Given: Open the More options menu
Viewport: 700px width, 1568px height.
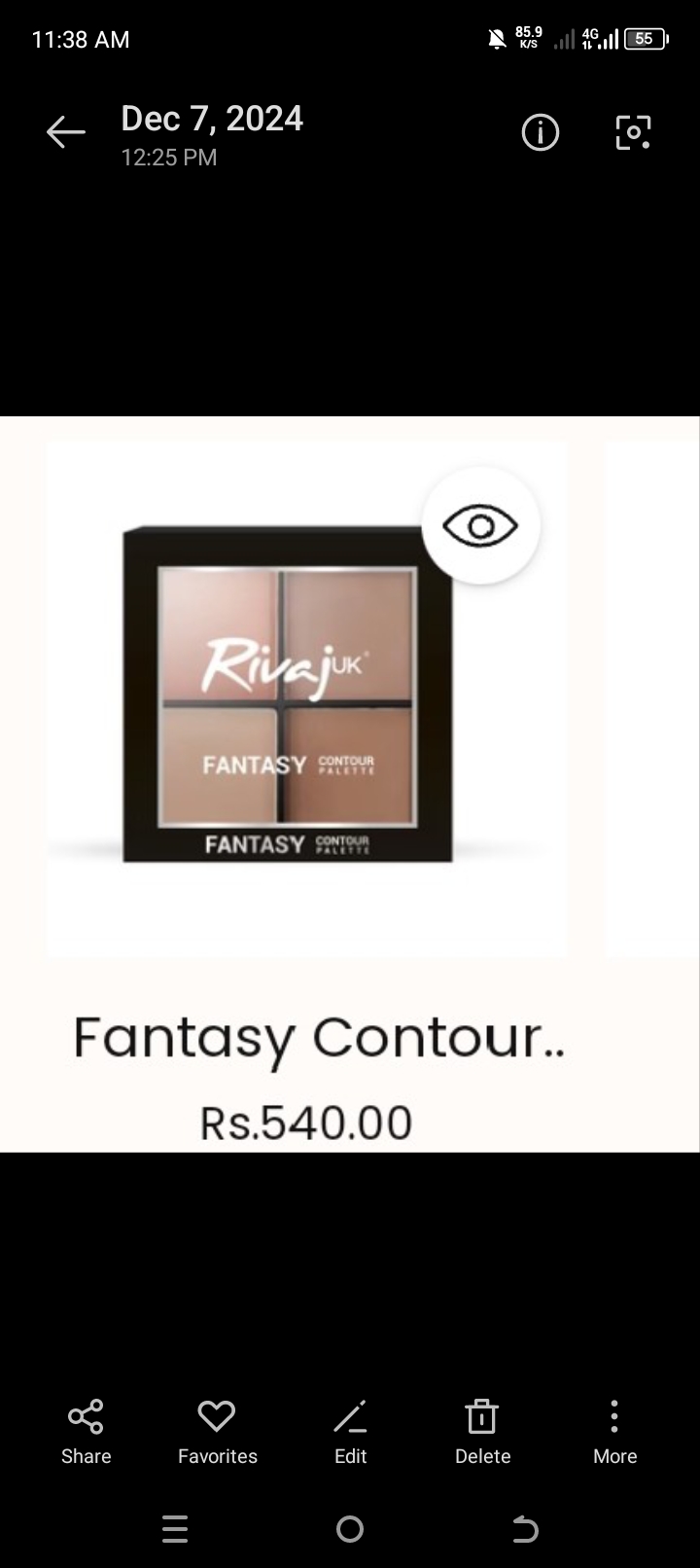Looking at the screenshot, I should (614, 1432).
